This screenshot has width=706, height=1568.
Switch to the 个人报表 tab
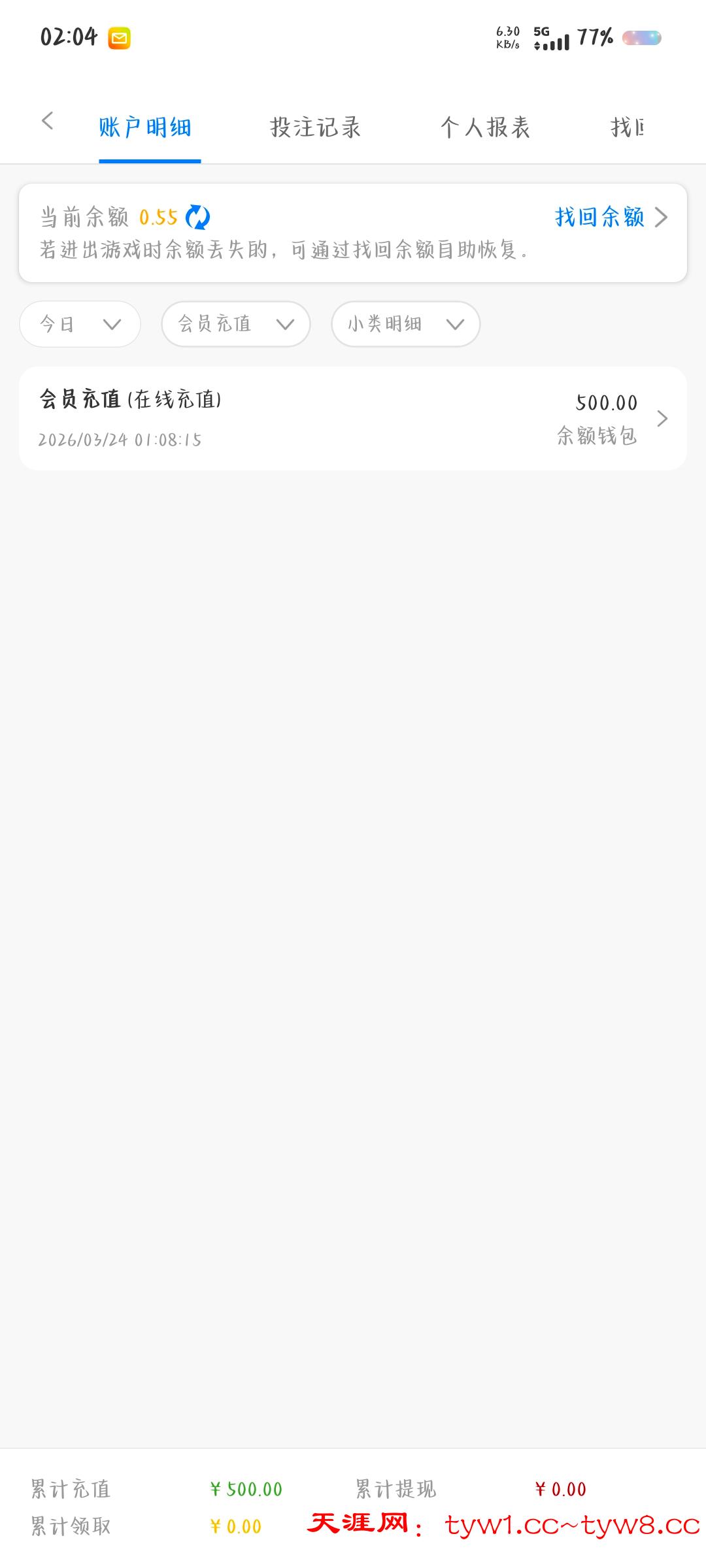(x=485, y=127)
